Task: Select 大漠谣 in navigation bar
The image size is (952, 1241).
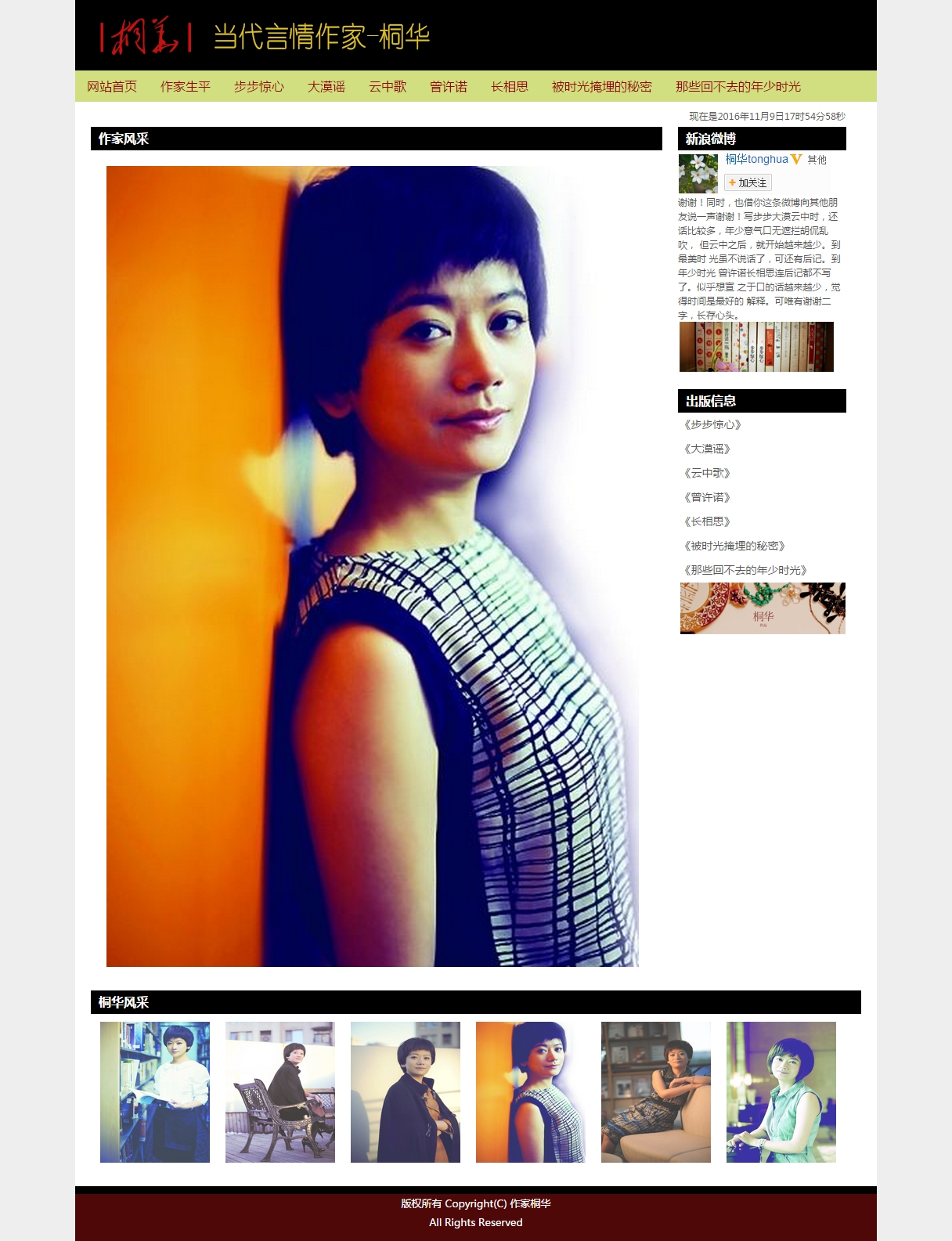Action: point(326,87)
